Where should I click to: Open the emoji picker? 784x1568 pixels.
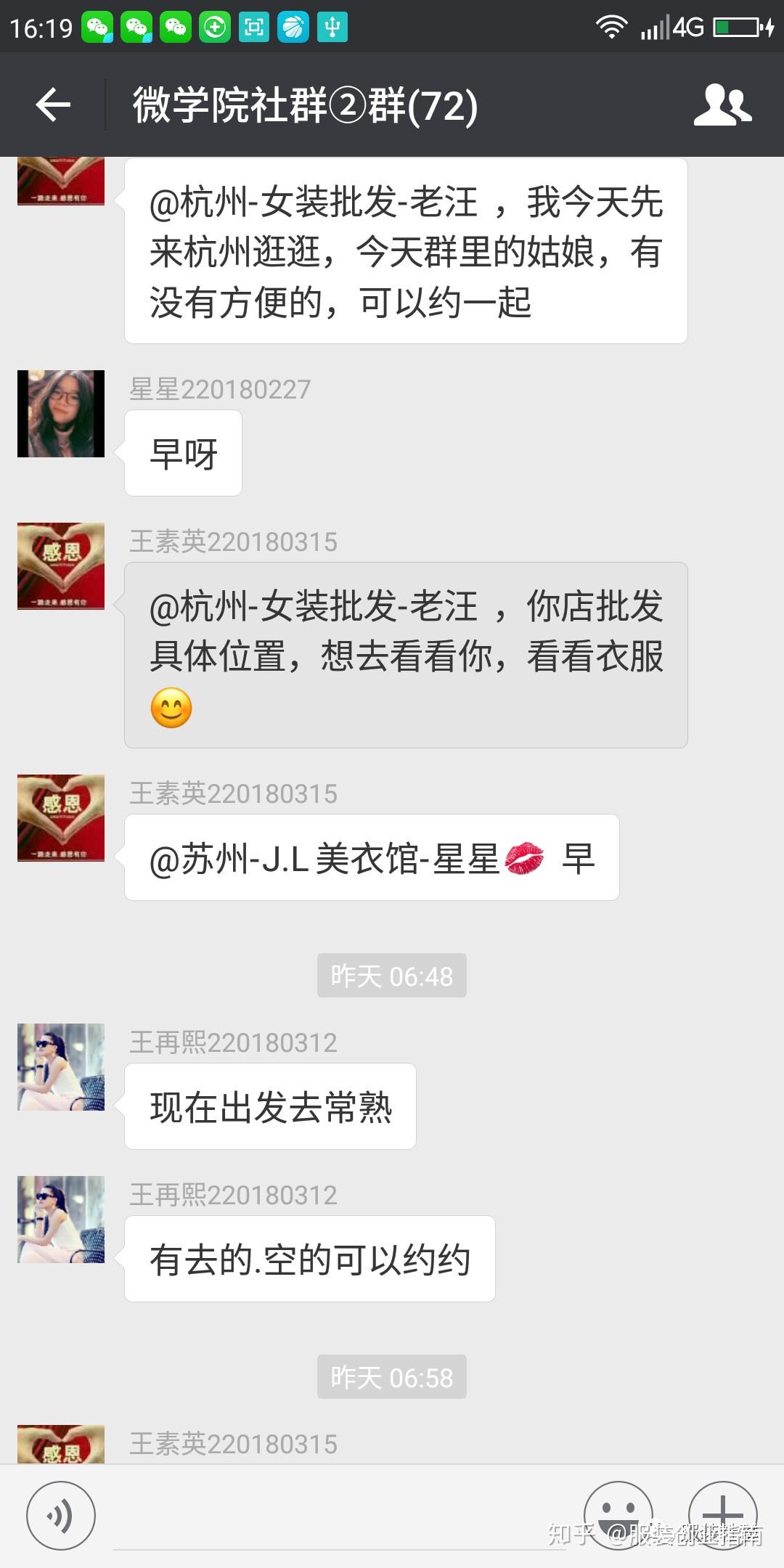coord(618,1514)
